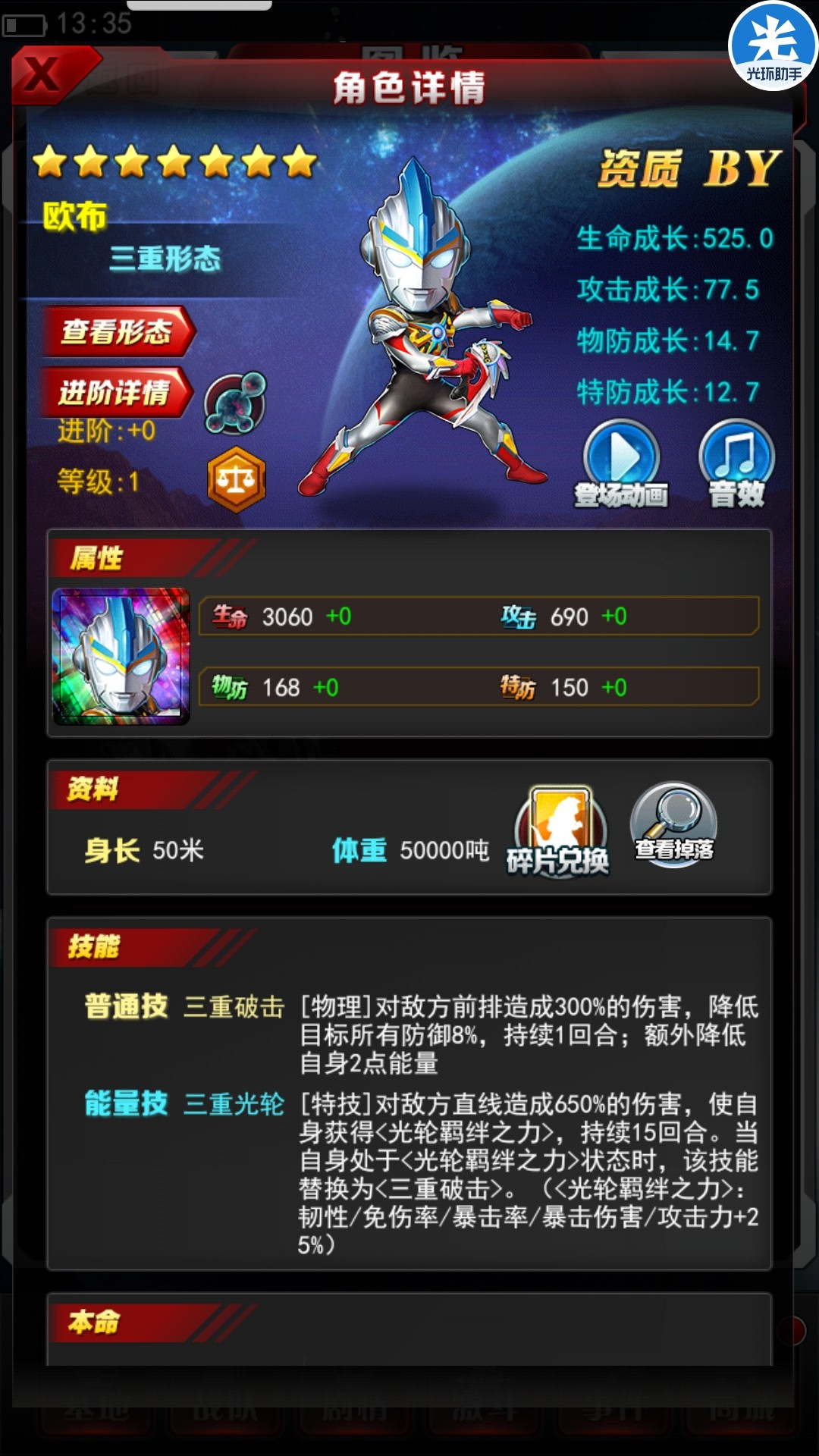Tap the 查看形态 button
The width and height of the screenshot is (819, 1456).
click(118, 331)
